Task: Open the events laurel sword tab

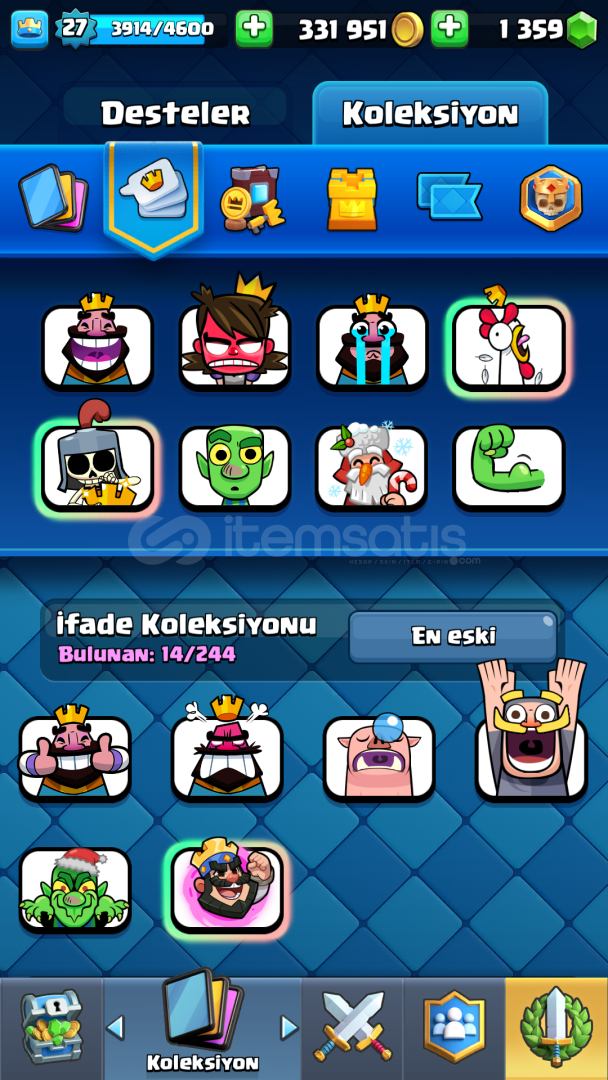Action: [556, 1028]
